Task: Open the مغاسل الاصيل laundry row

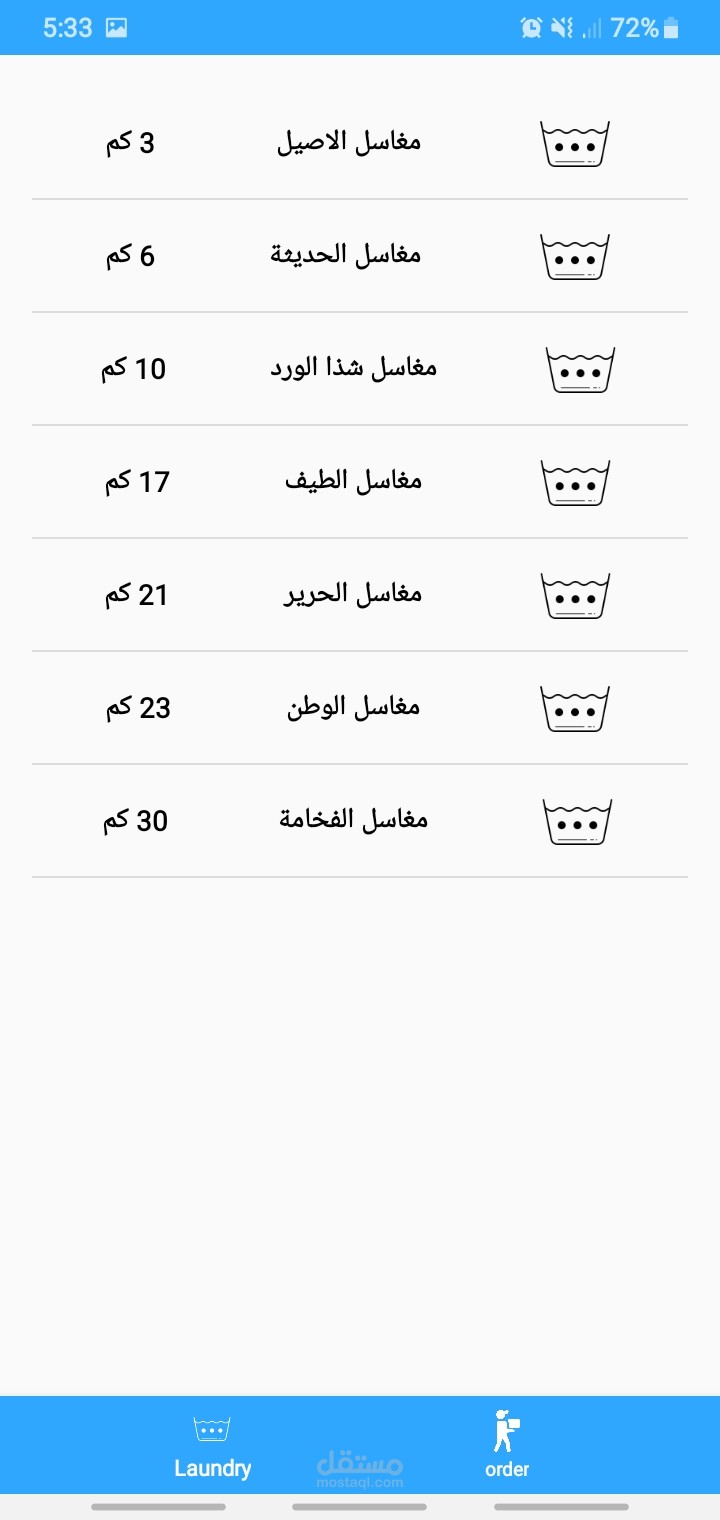Action: pyautogui.click(x=349, y=143)
